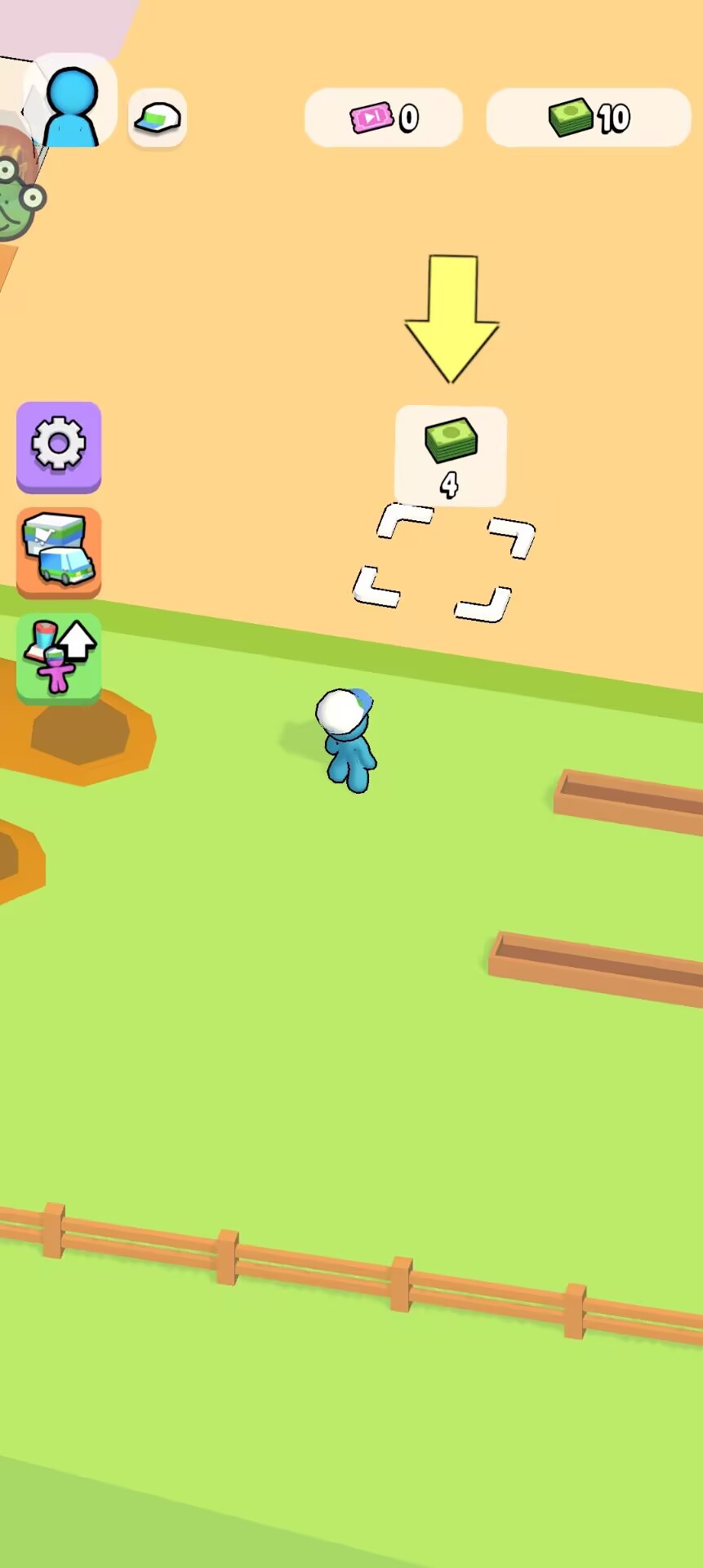Viewport: 703px width, 1568px height.
Task: Open the settings gear button
Action: coord(59,447)
